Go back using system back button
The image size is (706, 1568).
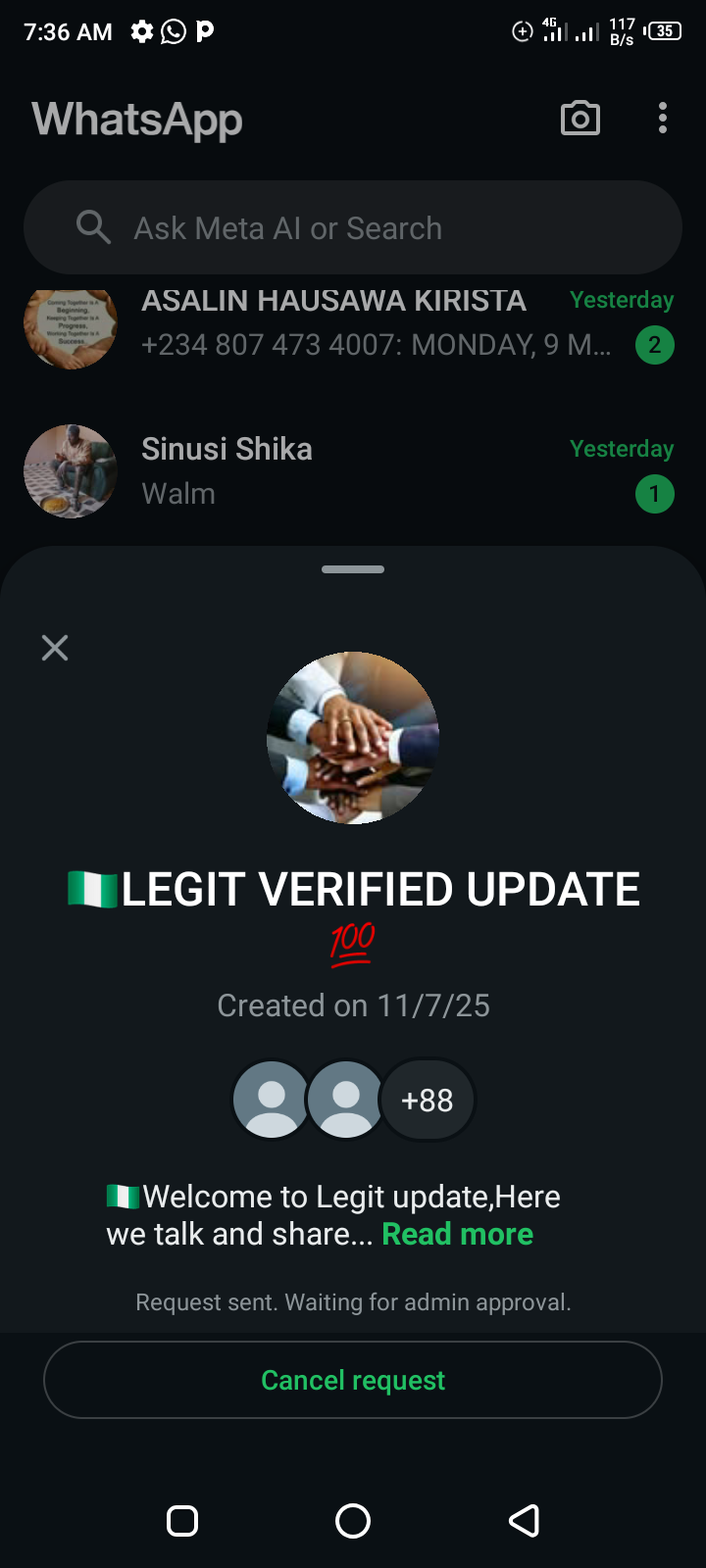(524, 1521)
